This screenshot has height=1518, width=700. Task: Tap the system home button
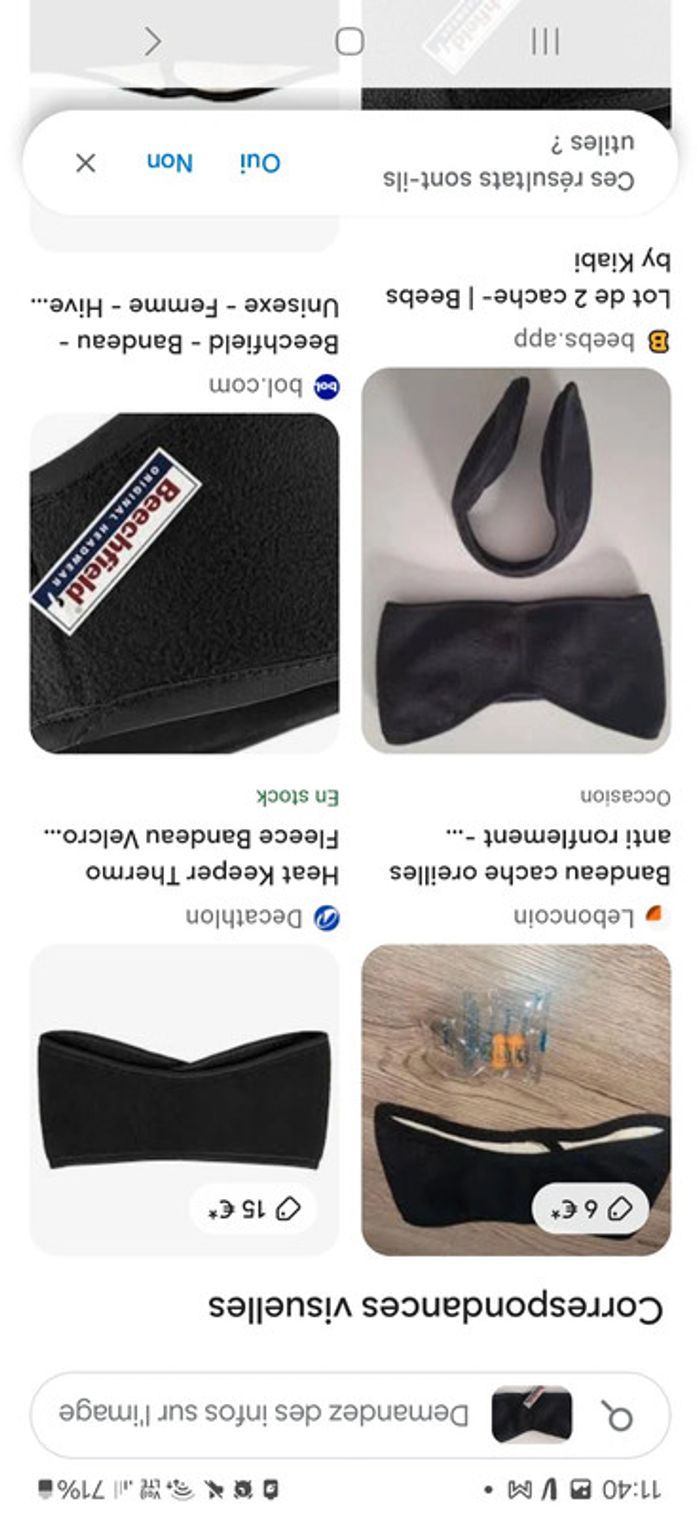click(x=349, y=41)
